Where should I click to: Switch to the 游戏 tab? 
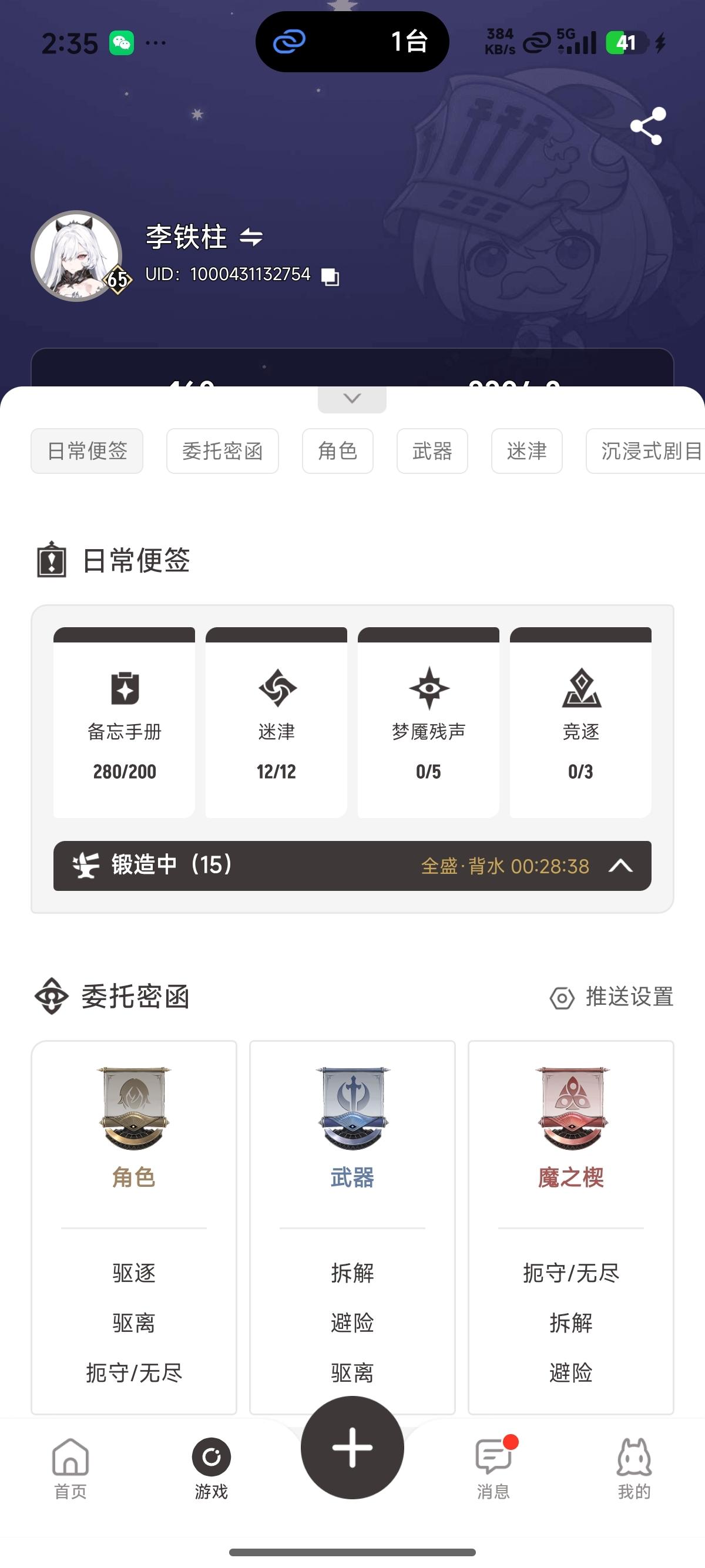pos(211,1468)
